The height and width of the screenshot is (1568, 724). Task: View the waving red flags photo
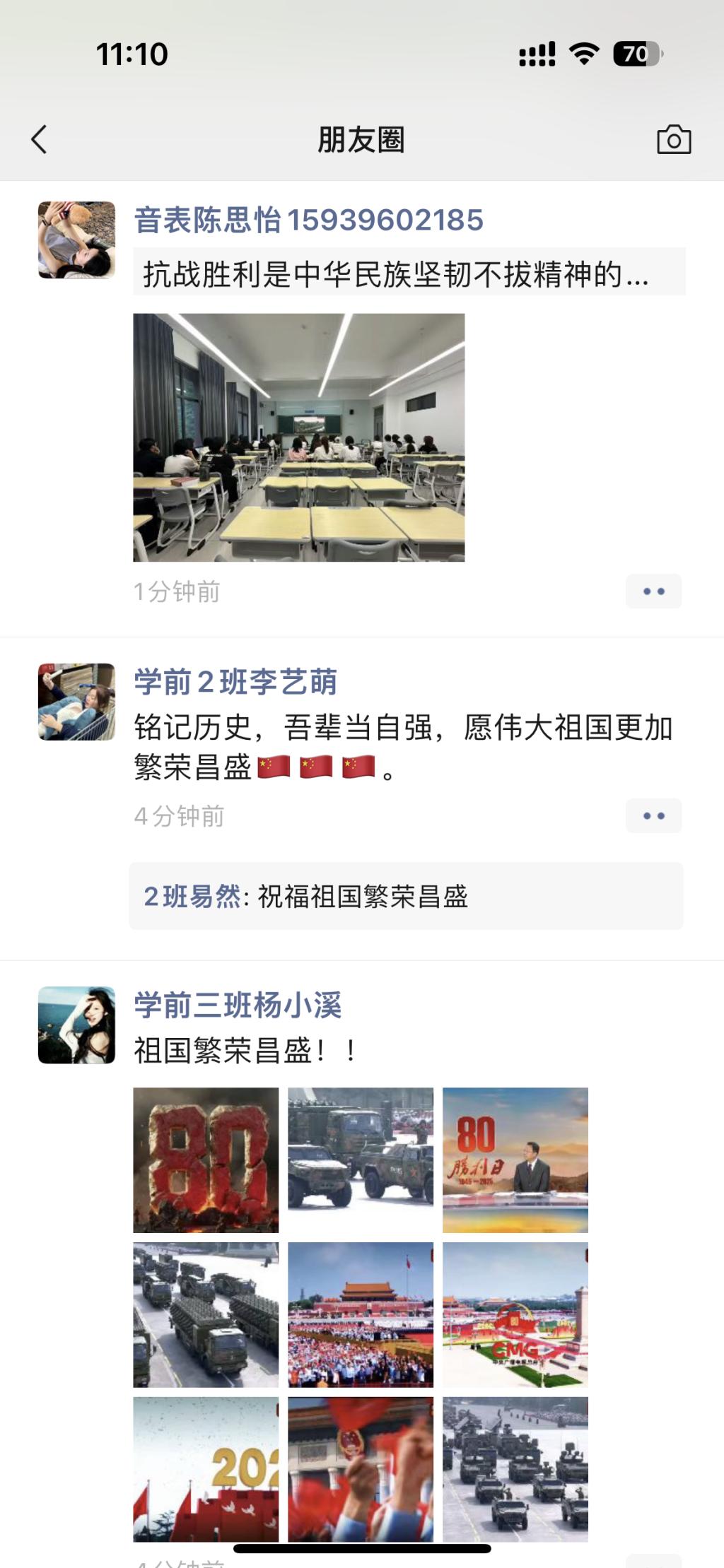click(361, 1469)
